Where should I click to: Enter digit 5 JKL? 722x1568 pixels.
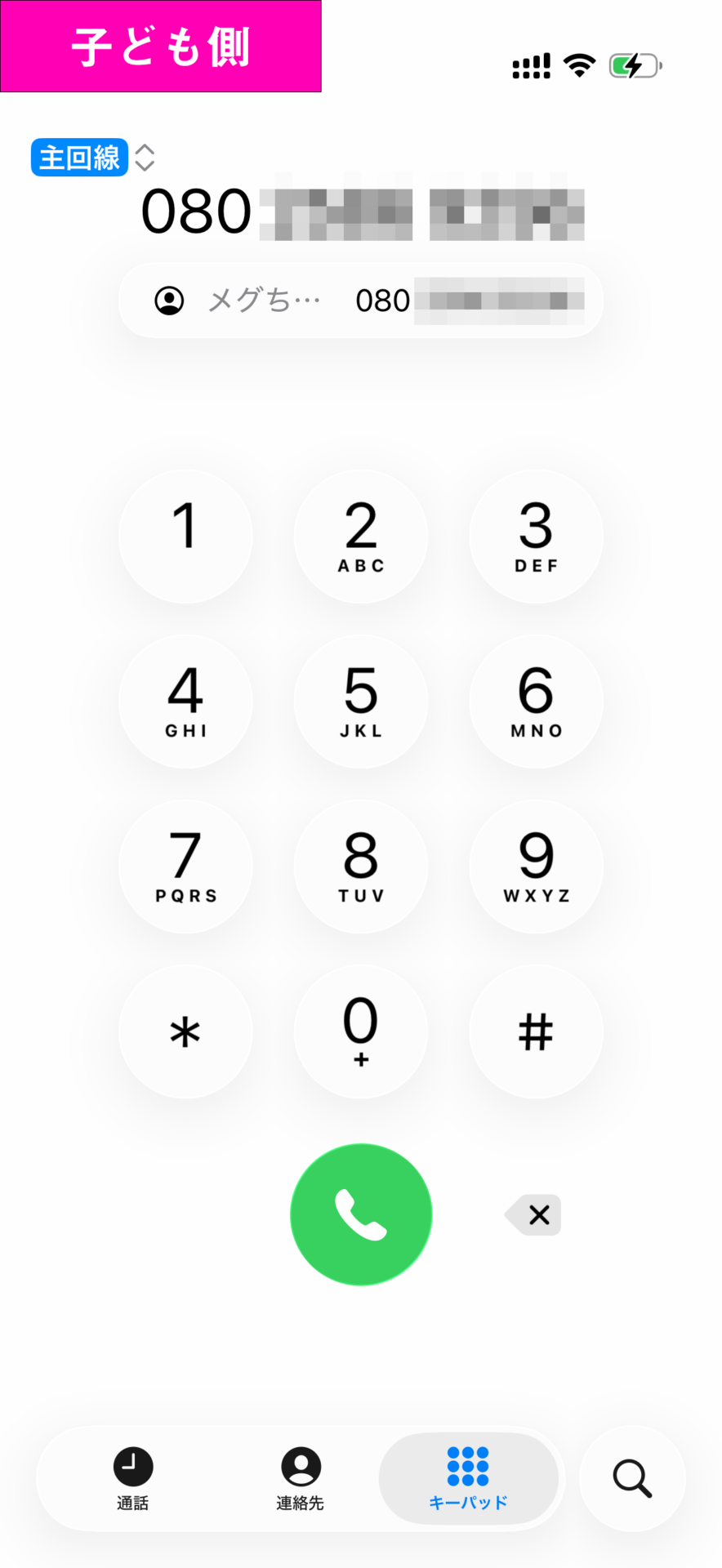pyautogui.click(x=361, y=701)
